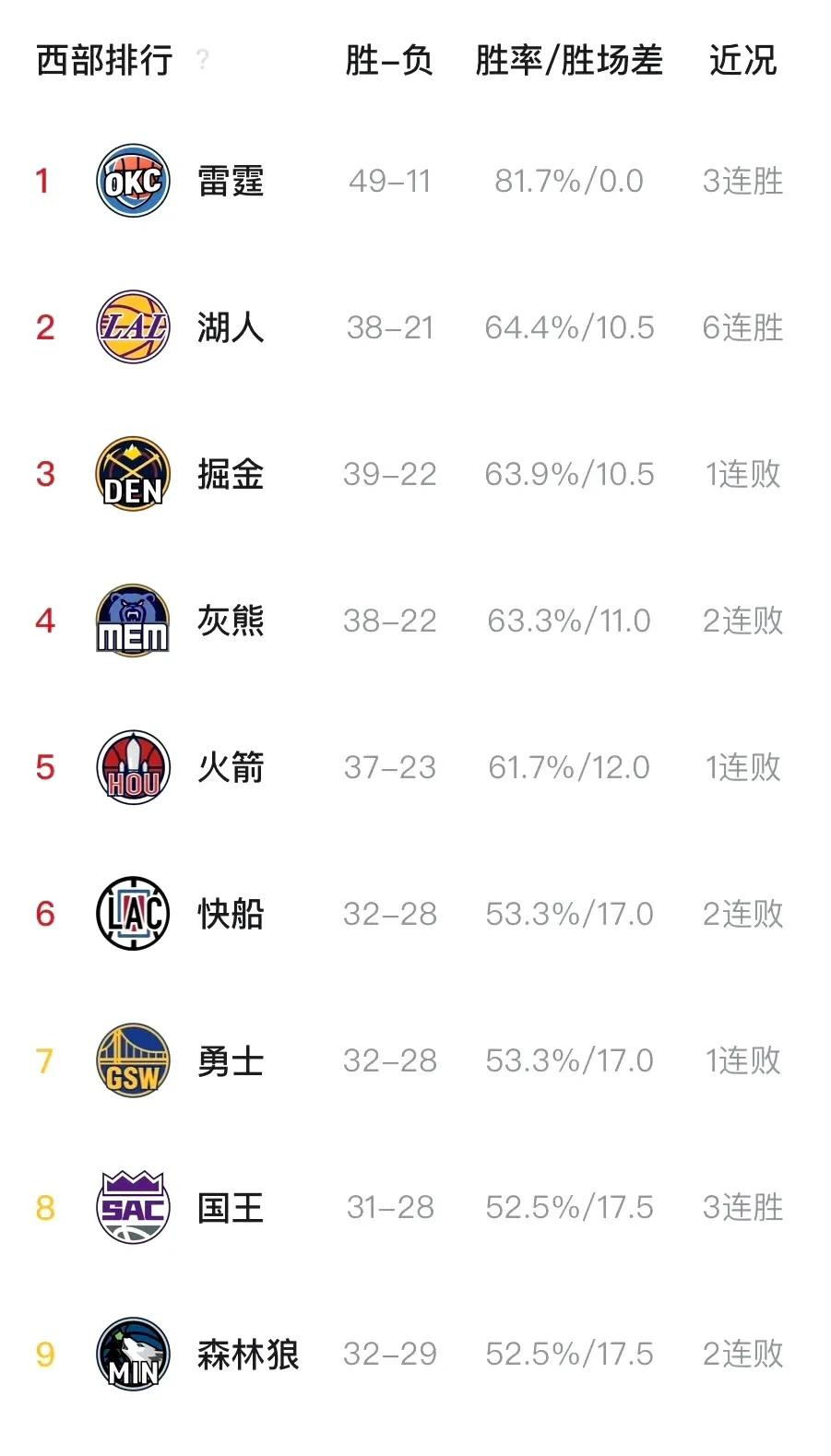The height and width of the screenshot is (1456, 831).
Task: View the 国王 team details
Action: [231, 1207]
